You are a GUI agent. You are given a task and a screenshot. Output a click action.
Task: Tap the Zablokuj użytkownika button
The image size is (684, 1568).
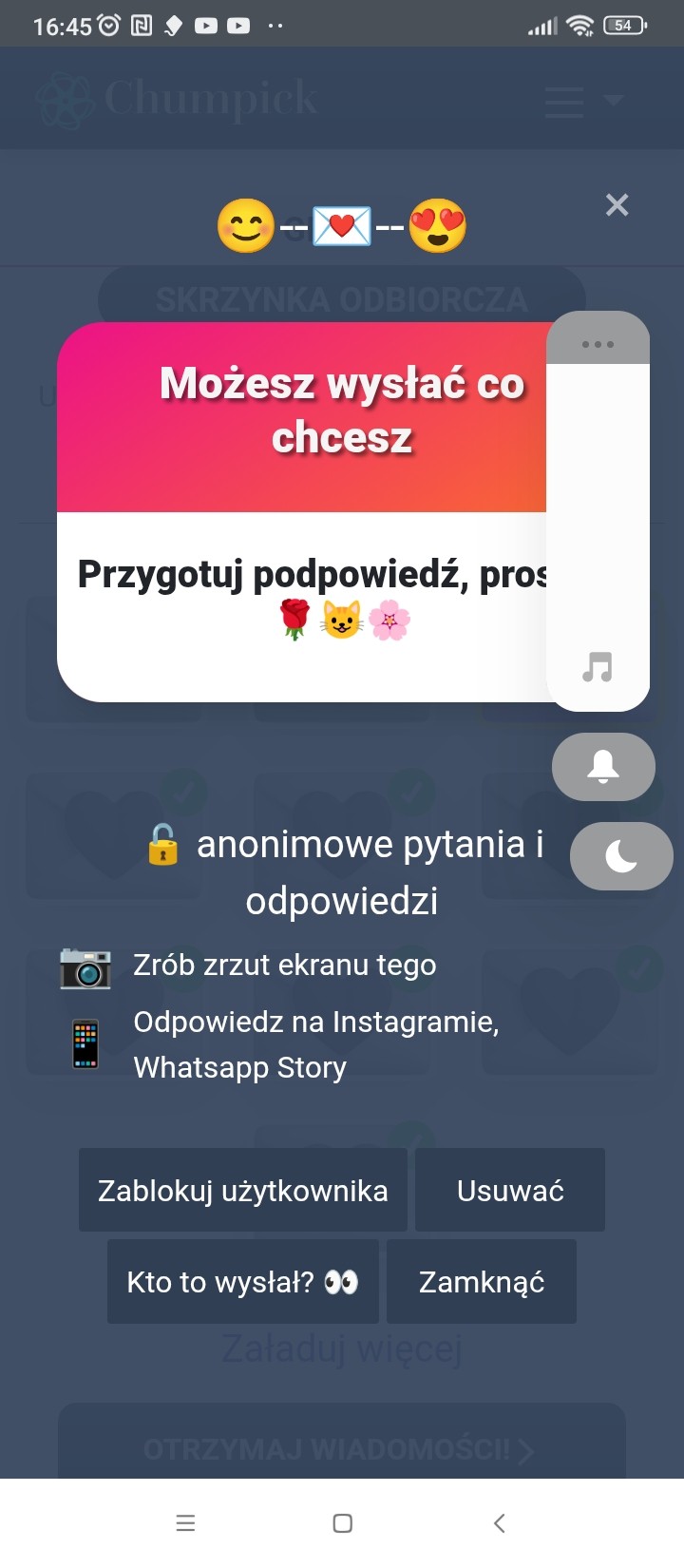(242, 1190)
